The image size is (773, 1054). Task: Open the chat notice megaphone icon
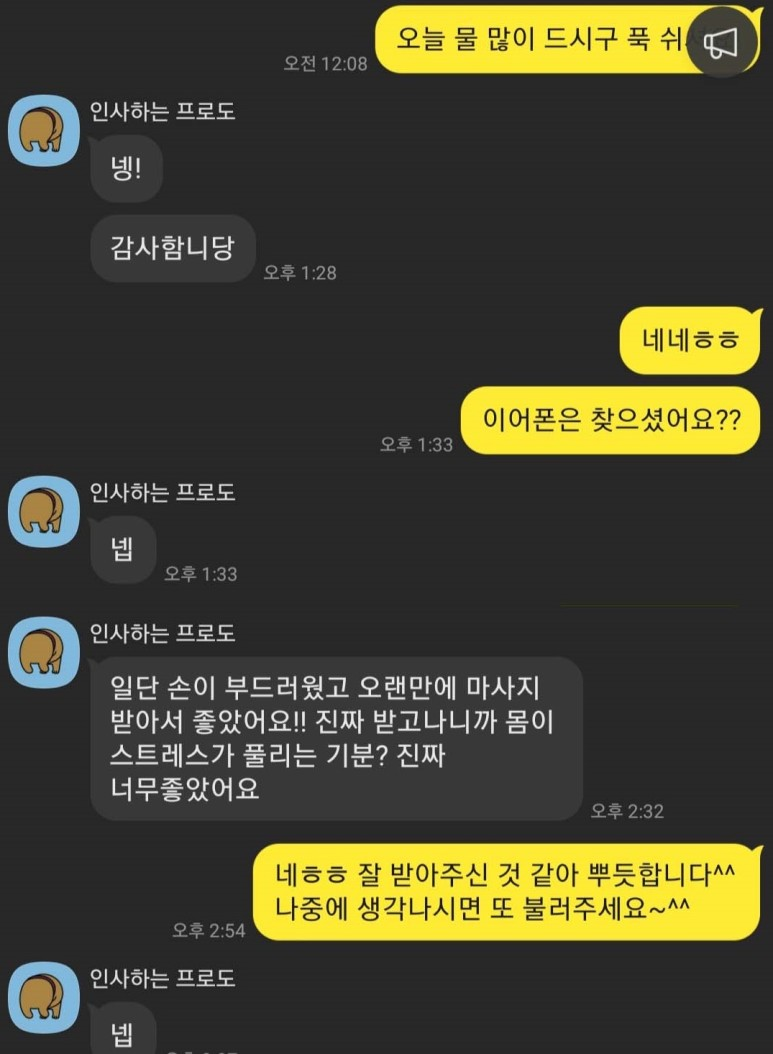point(722,41)
